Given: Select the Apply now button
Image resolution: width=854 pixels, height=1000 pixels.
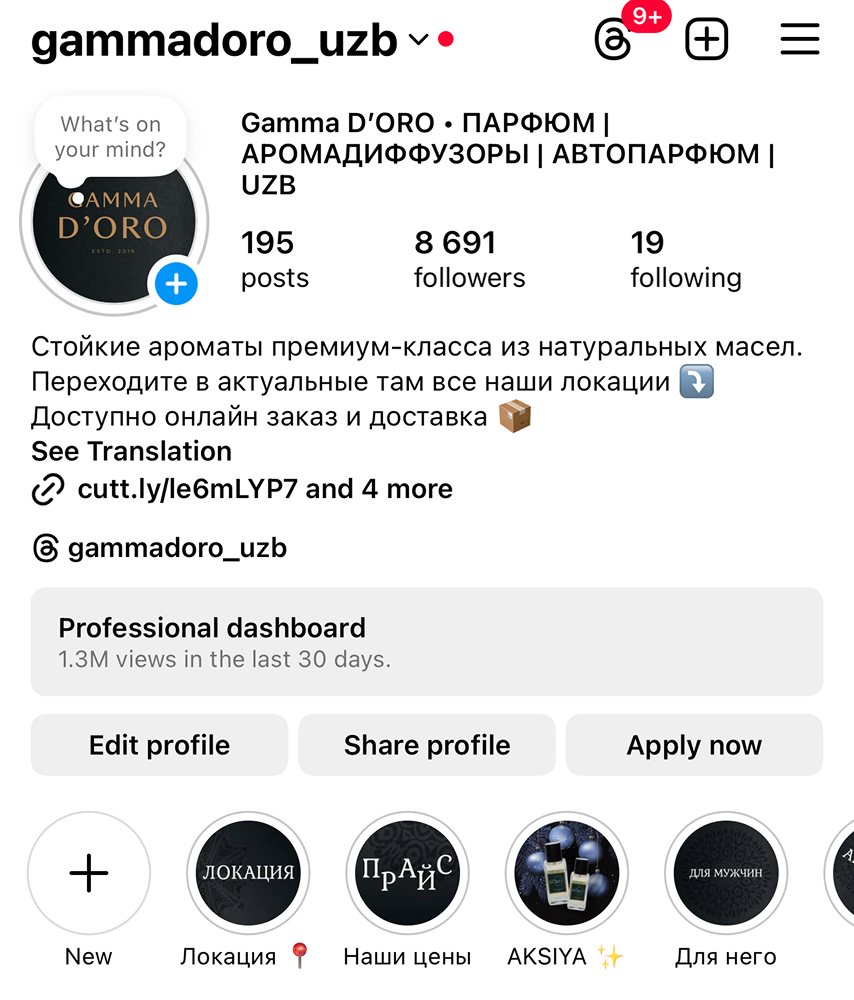Looking at the screenshot, I should tap(694, 745).
